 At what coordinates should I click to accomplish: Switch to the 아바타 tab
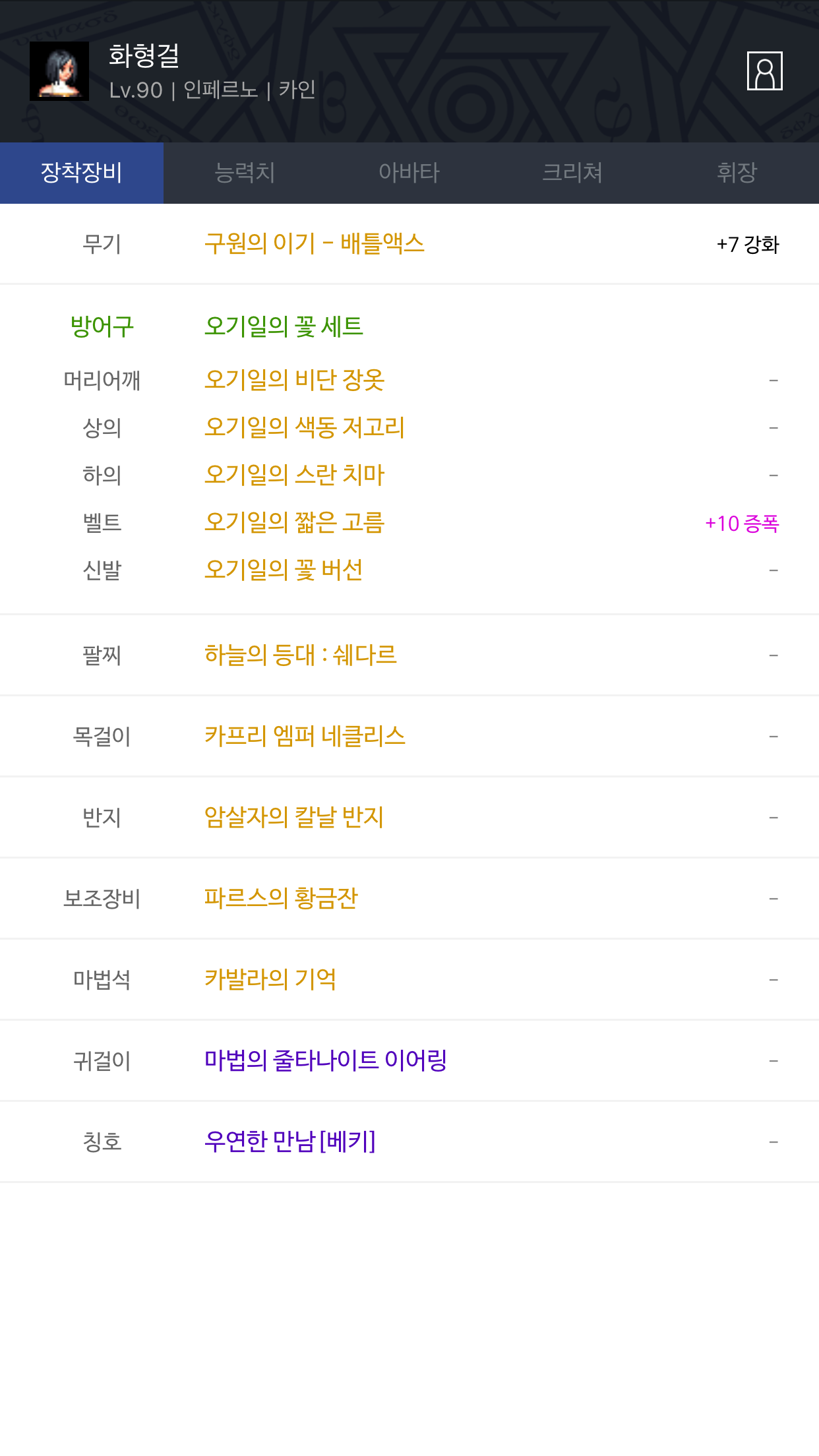pos(409,173)
